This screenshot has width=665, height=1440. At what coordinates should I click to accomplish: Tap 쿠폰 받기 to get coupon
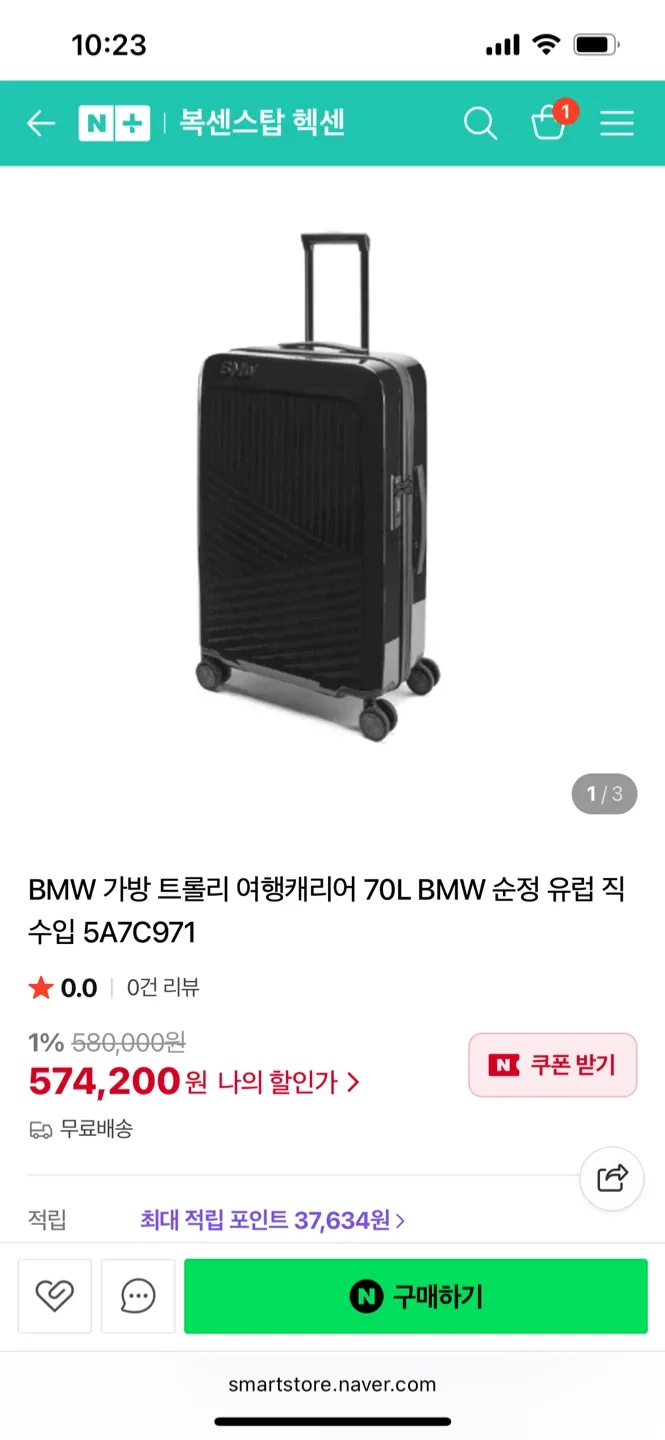(x=553, y=1065)
